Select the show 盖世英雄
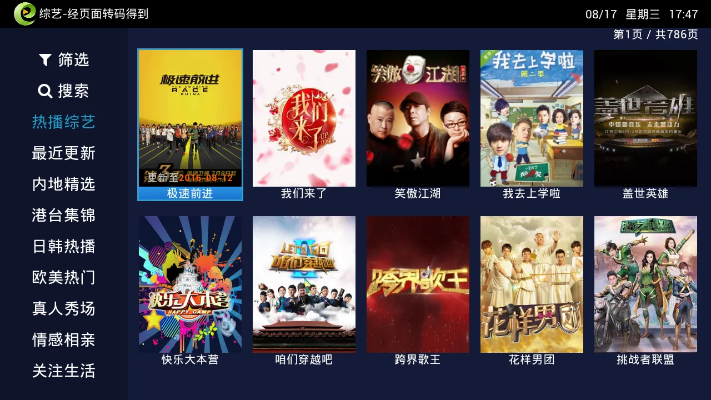The height and width of the screenshot is (400, 711). (x=645, y=118)
